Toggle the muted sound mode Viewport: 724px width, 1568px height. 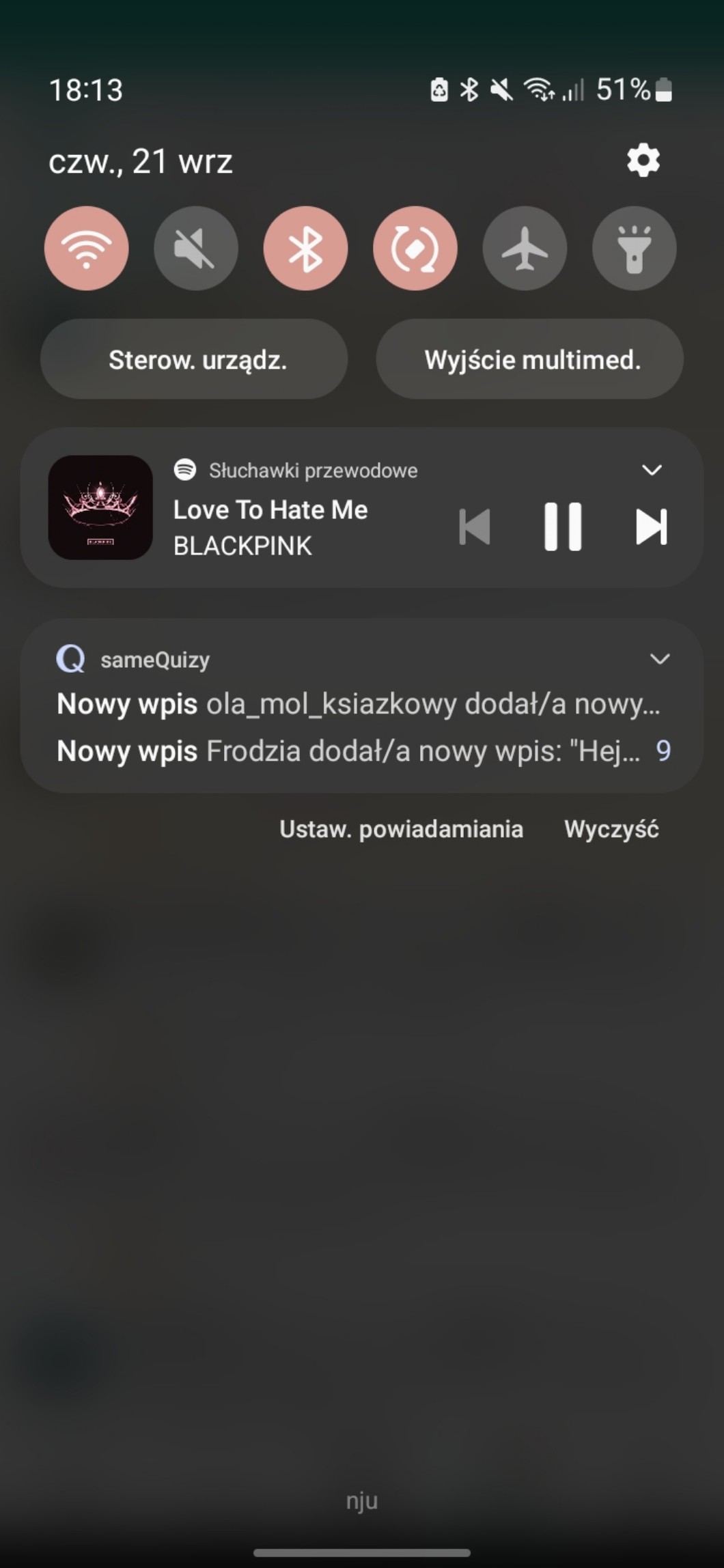click(x=196, y=249)
